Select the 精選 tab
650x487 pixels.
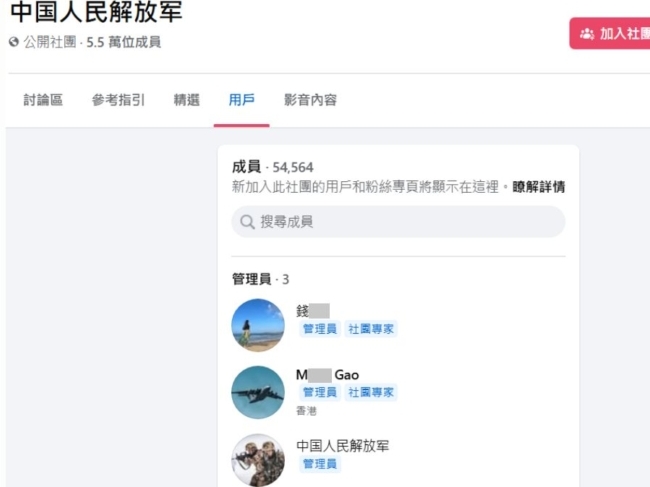pyautogui.click(x=187, y=100)
